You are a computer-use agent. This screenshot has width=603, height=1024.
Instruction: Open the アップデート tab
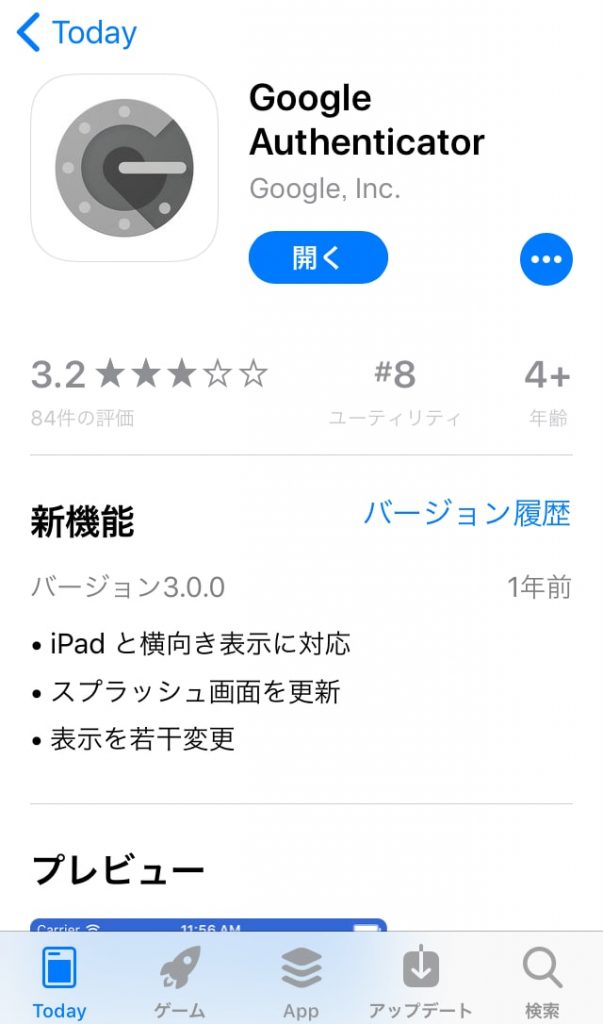421,980
